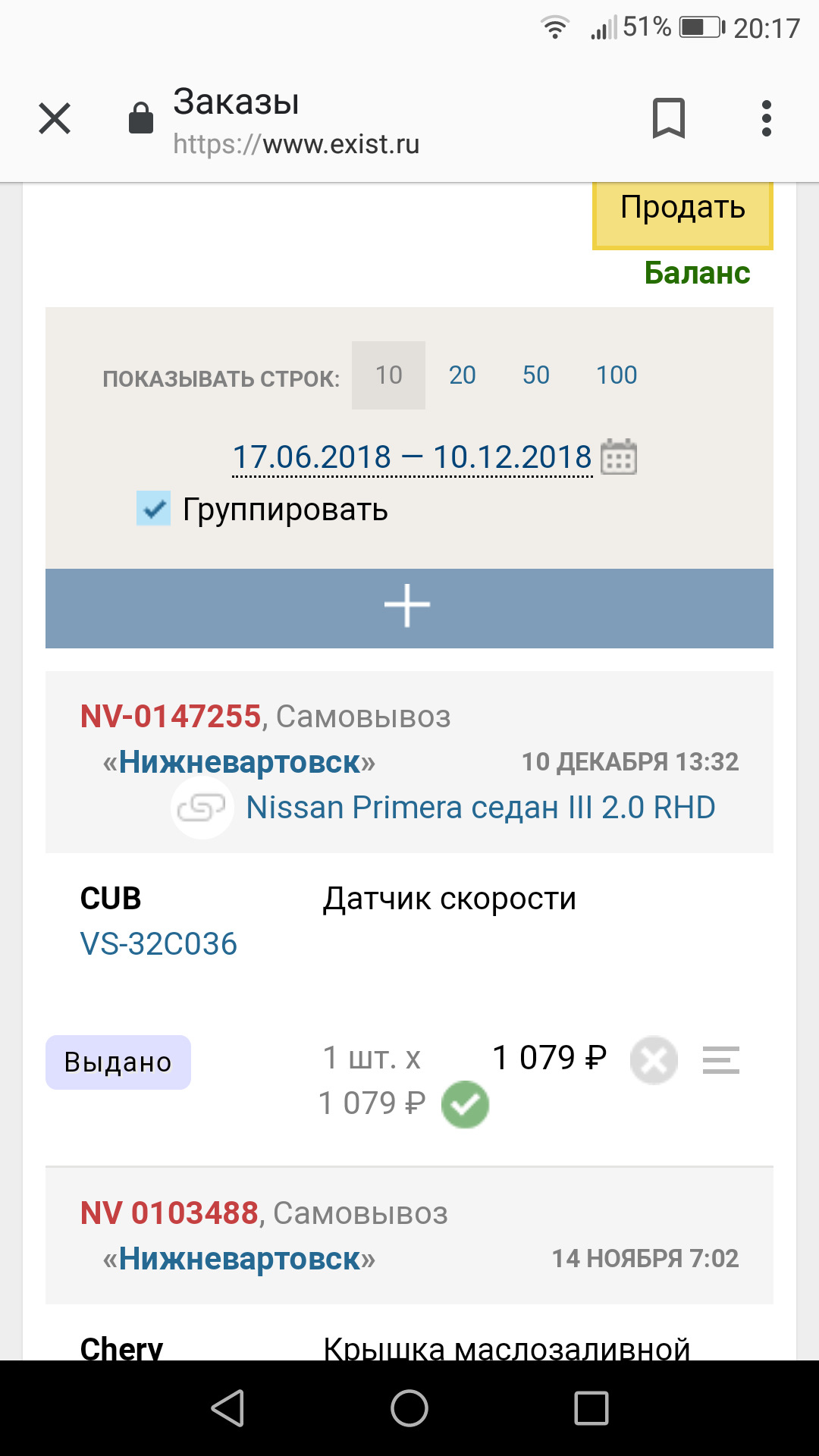Open the list icon beside the order price
This screenshot has height=1456, width=819.
tap(722, 1060)
